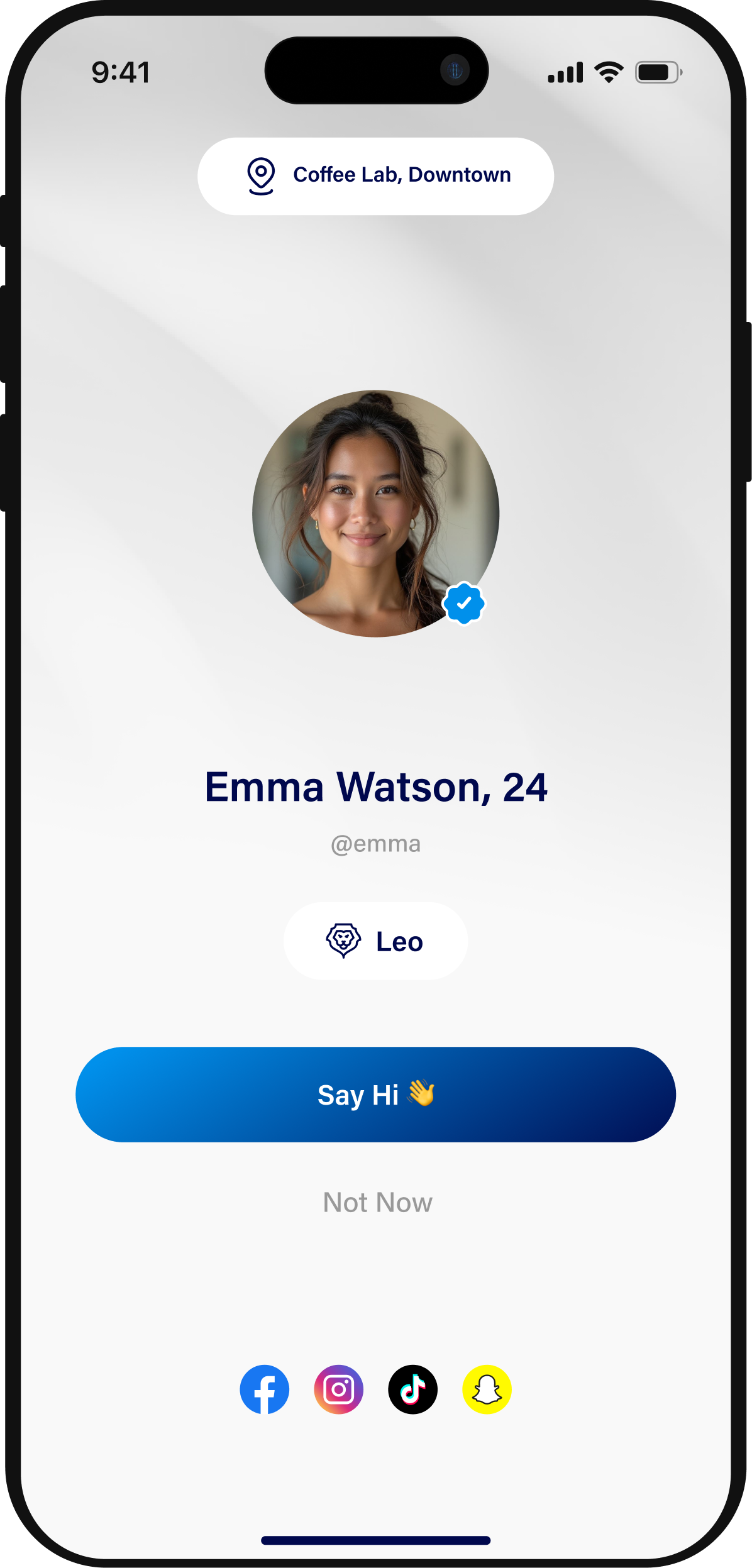The height and width of the screenshot is (1568, 752).
Task: Open the Coffee Lab, Downtown location chip
Action: coord(375,176)
